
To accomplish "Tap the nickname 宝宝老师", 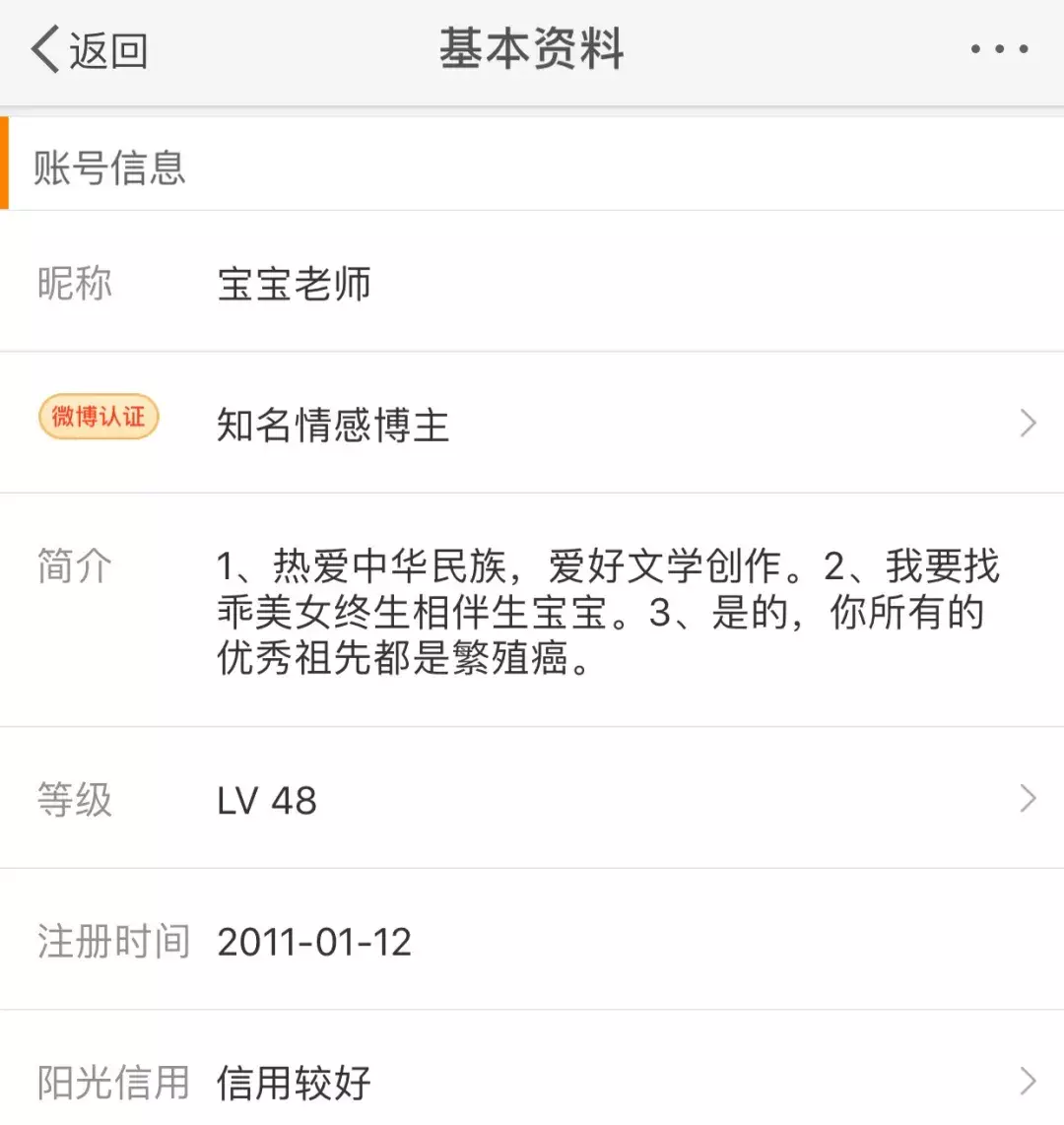I will pyautogui.click(x=294, y=284).
